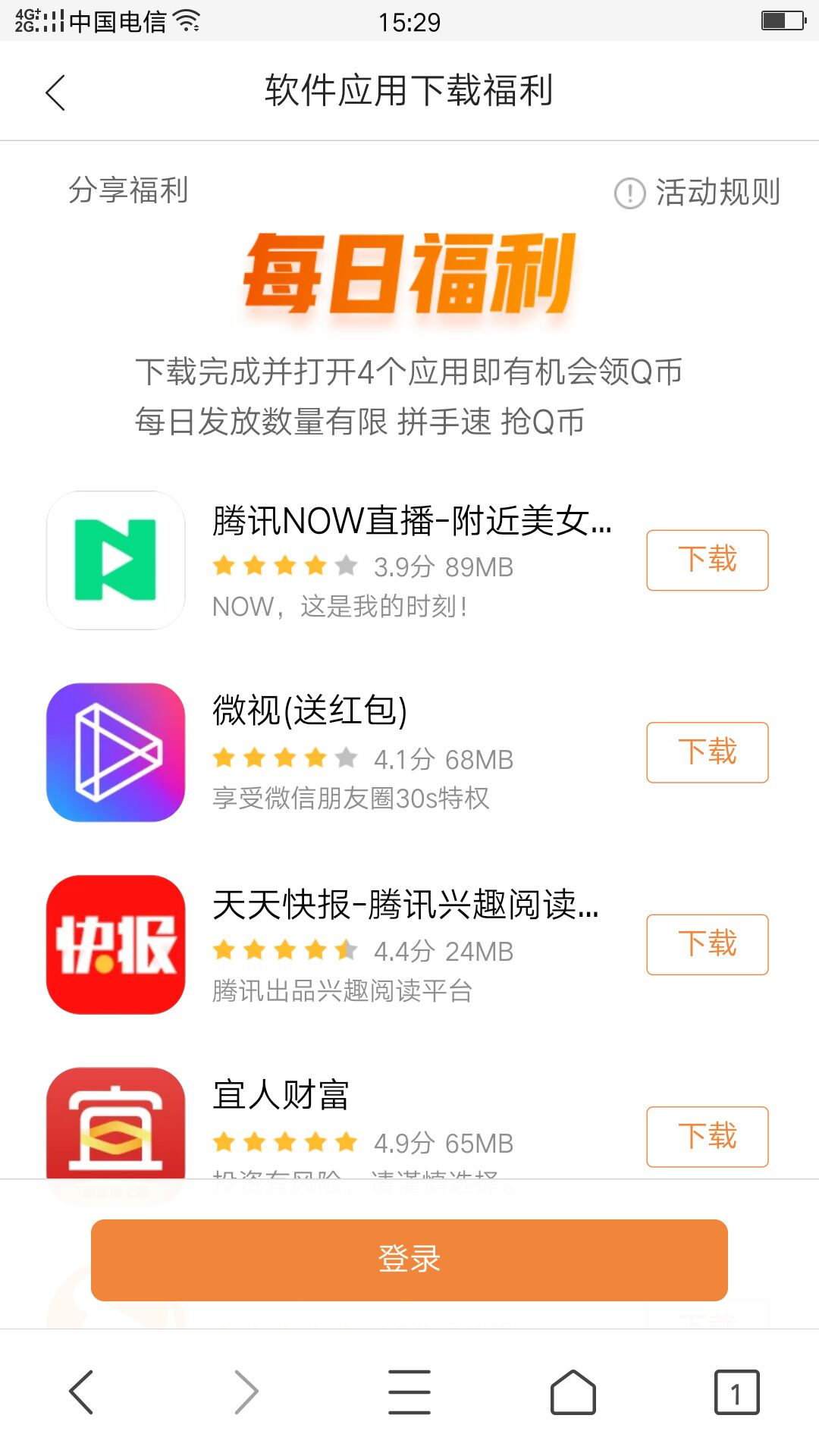Navigate back in the browser toolbar
This screenshot has height=1456, width=819.
coord(81,1392)
